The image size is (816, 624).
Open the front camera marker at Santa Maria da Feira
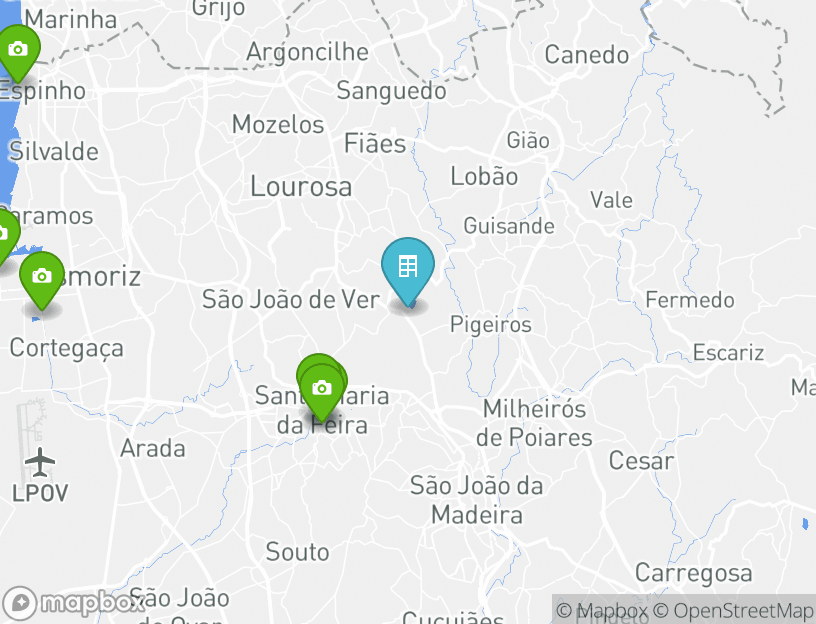coord(322,389)
